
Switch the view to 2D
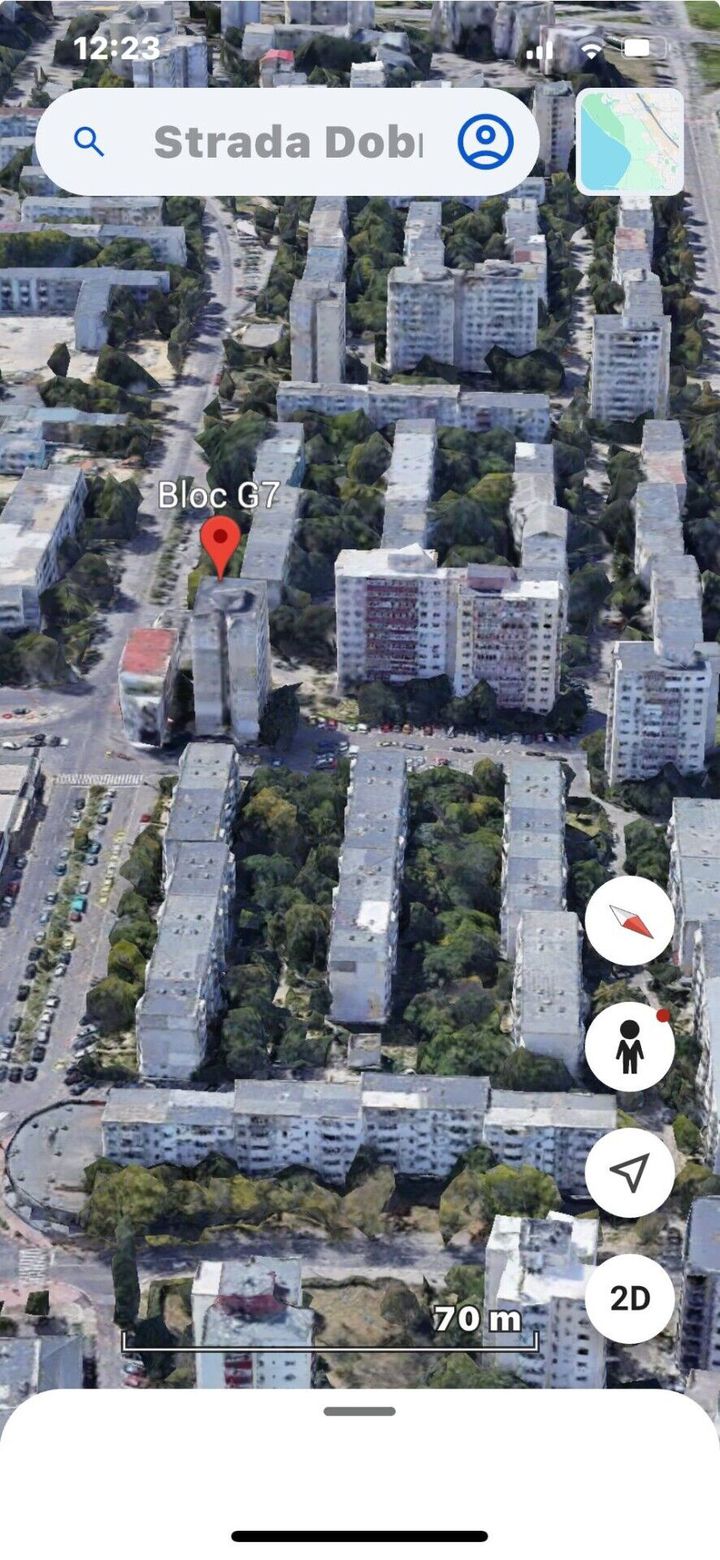(630, 1298)
